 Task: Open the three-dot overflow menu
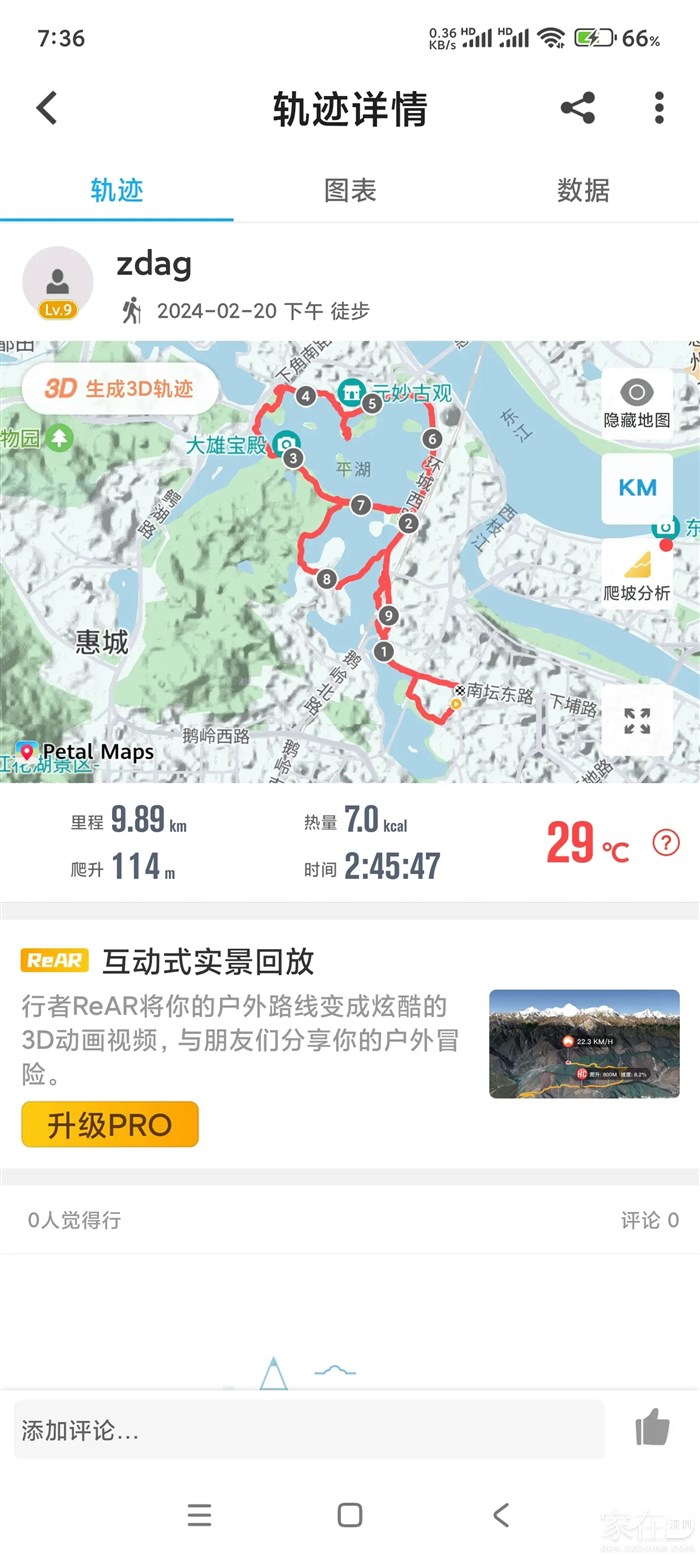pos(659,108)
